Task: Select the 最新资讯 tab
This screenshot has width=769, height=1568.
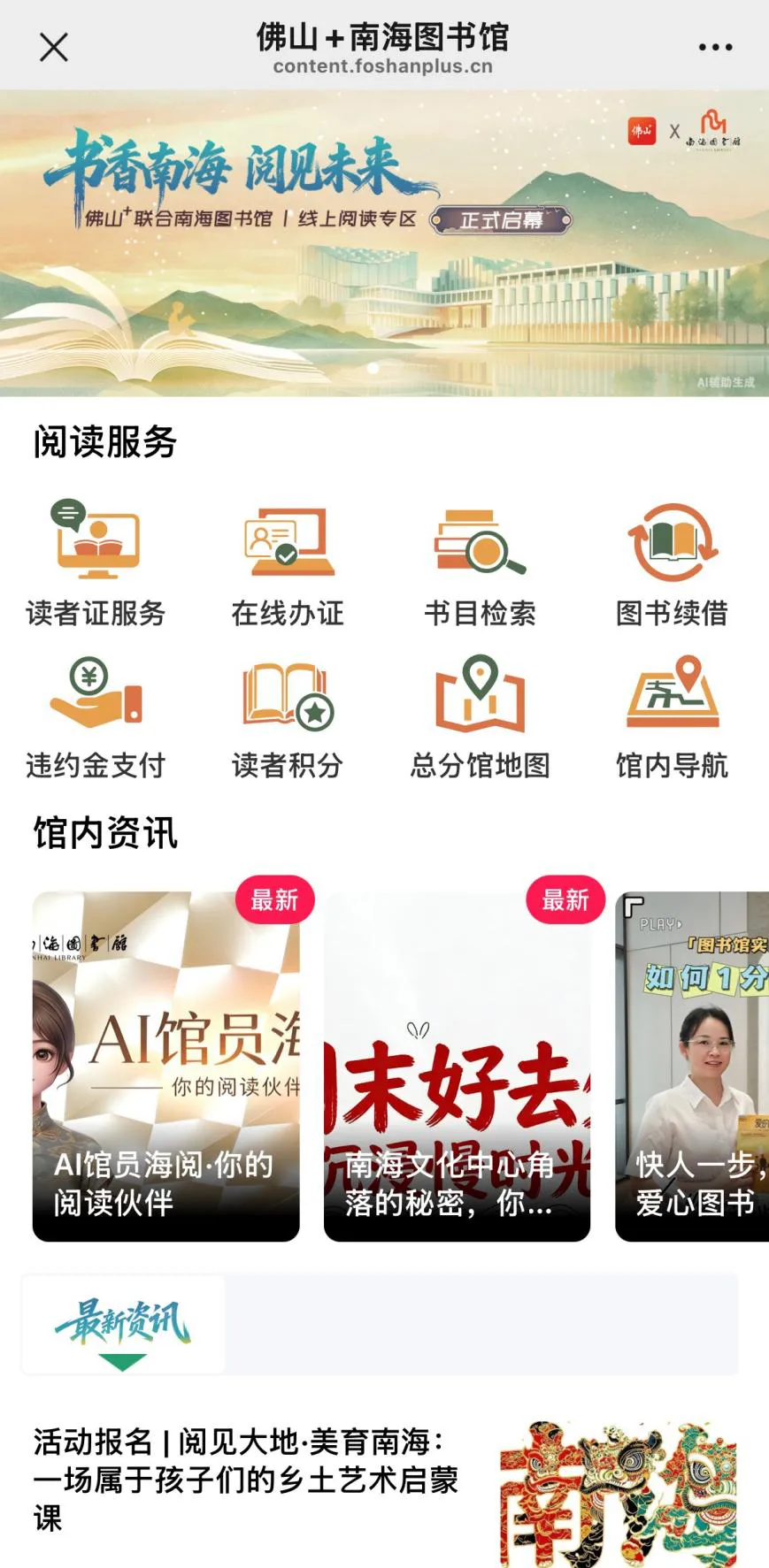Action: [123, 1325]
